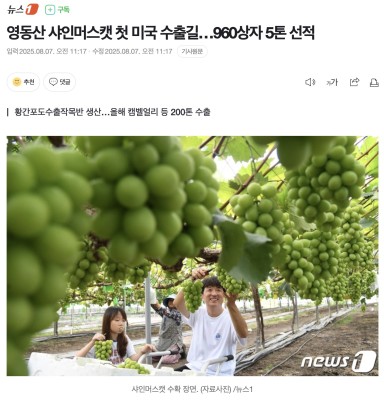Open the comments with 댓글 button
384x400 pixels.
(60, 82)
